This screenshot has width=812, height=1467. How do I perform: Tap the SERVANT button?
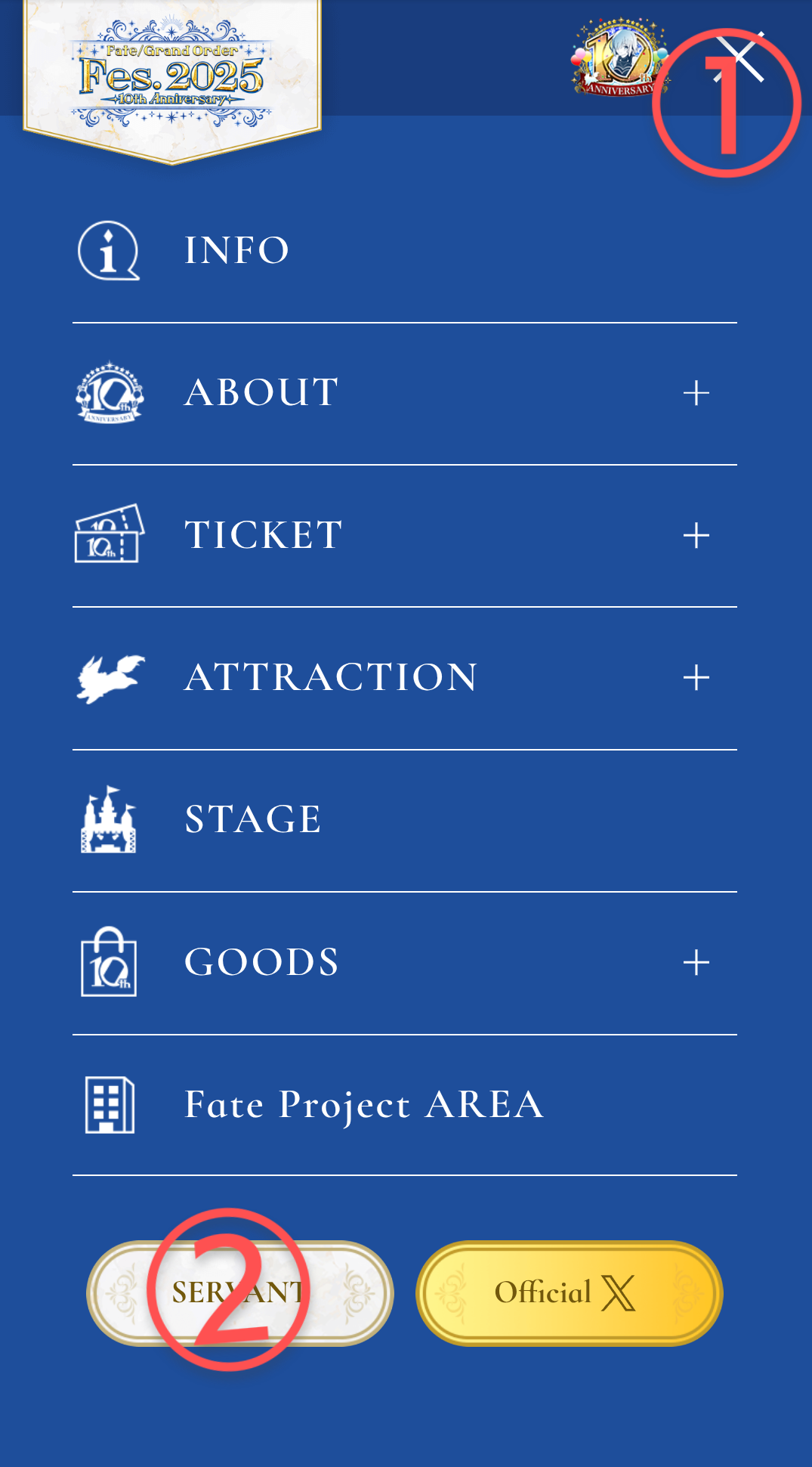(240, 1292)
